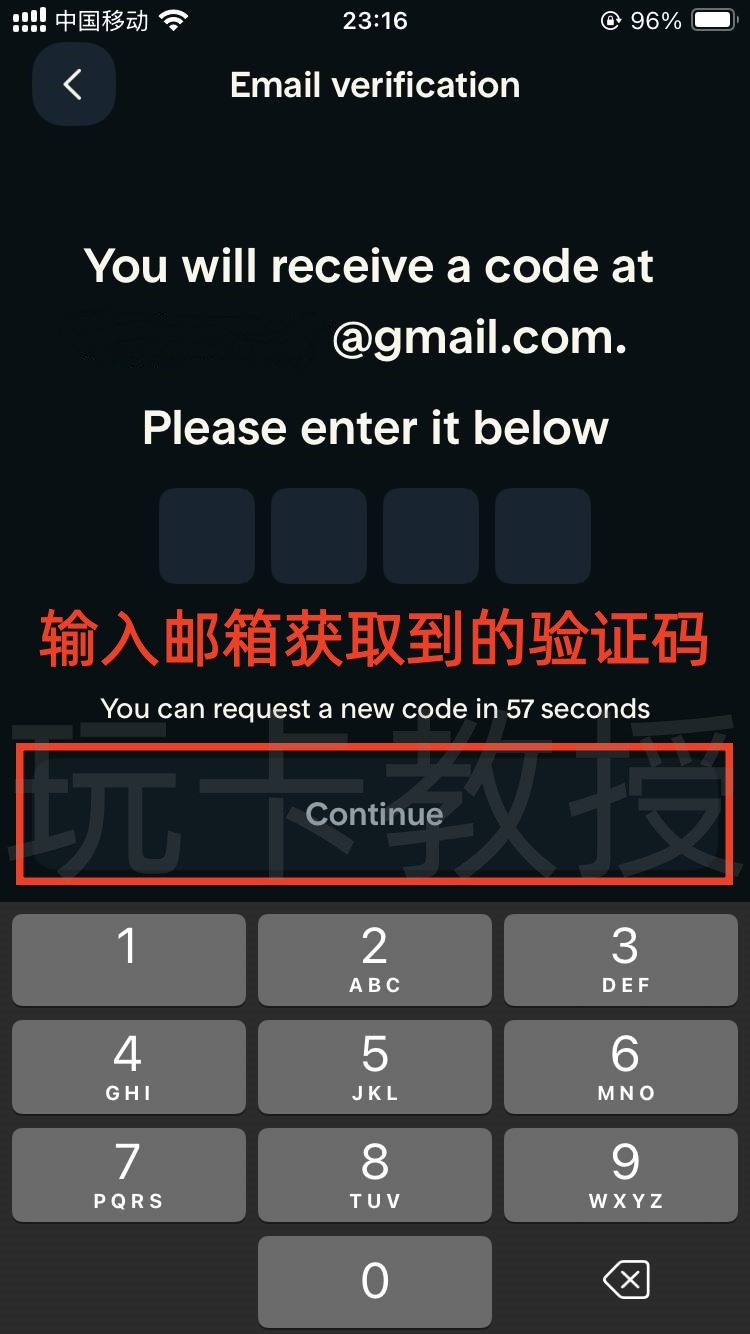Delete last digit with backspace key
750x1334 pixels.
point(626,1280)
